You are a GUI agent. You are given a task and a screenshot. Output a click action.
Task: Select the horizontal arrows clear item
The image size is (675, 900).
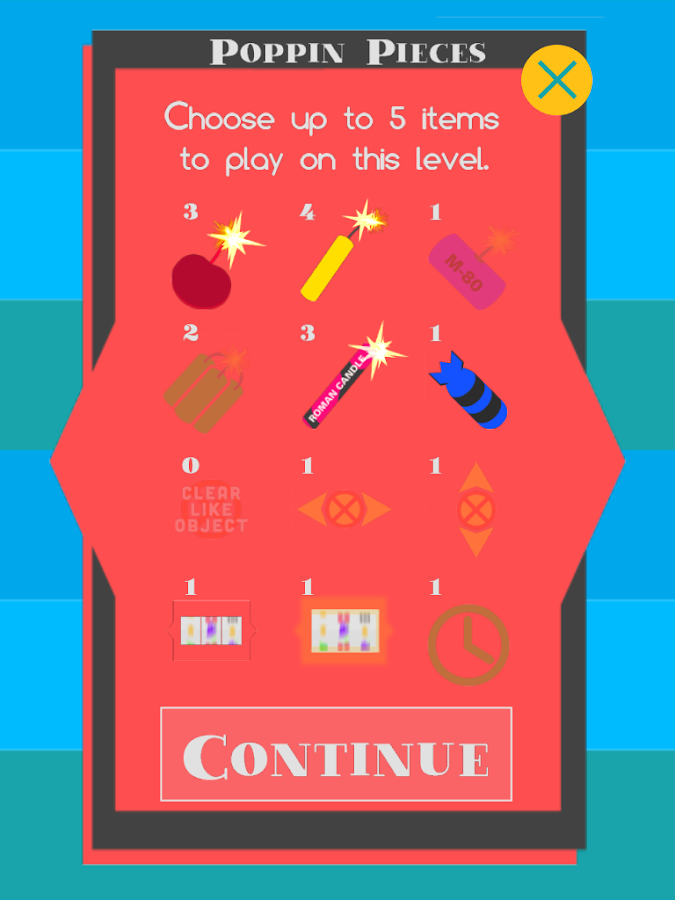tap(344, 510)
